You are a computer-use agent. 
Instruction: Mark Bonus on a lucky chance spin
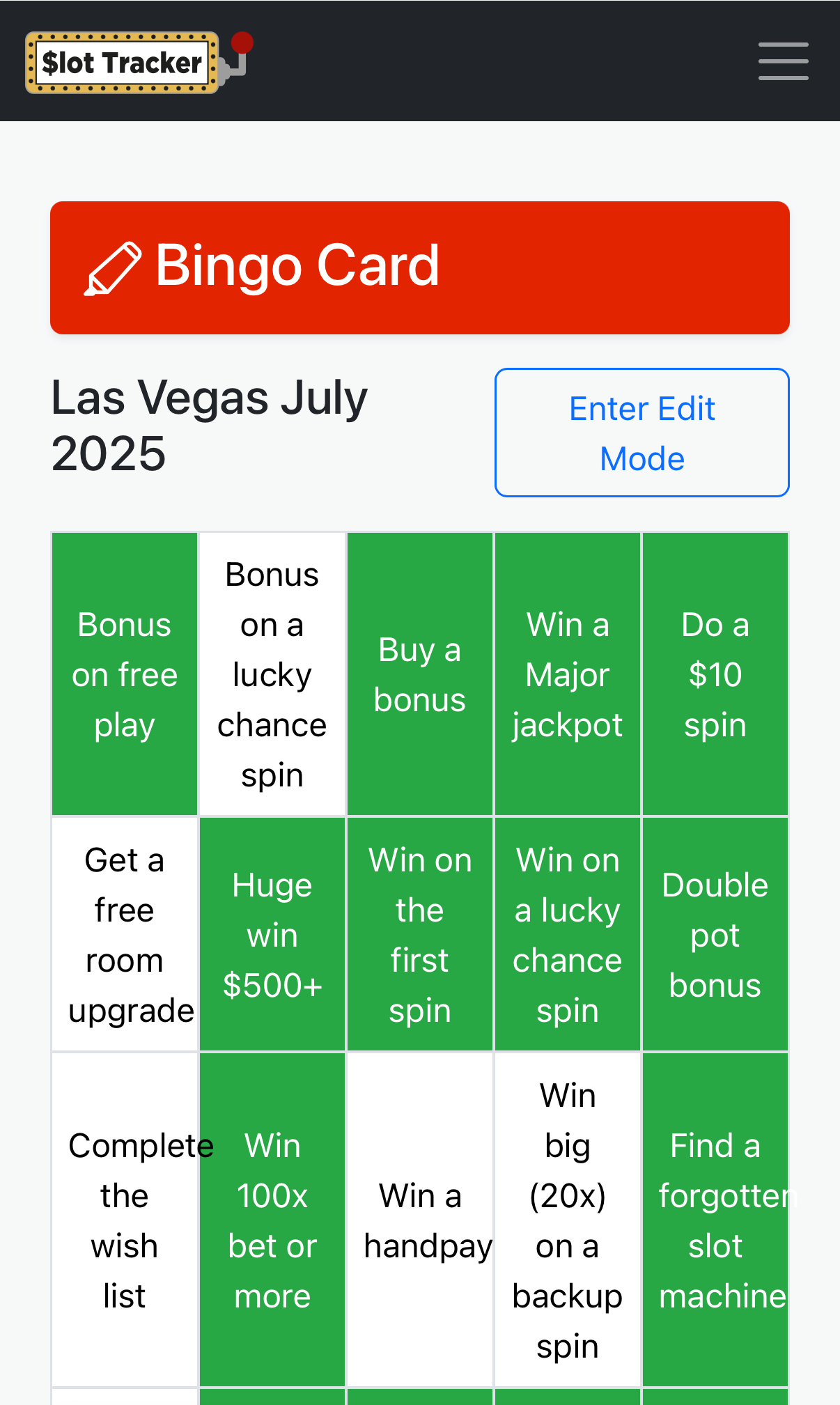coord(272,674)
